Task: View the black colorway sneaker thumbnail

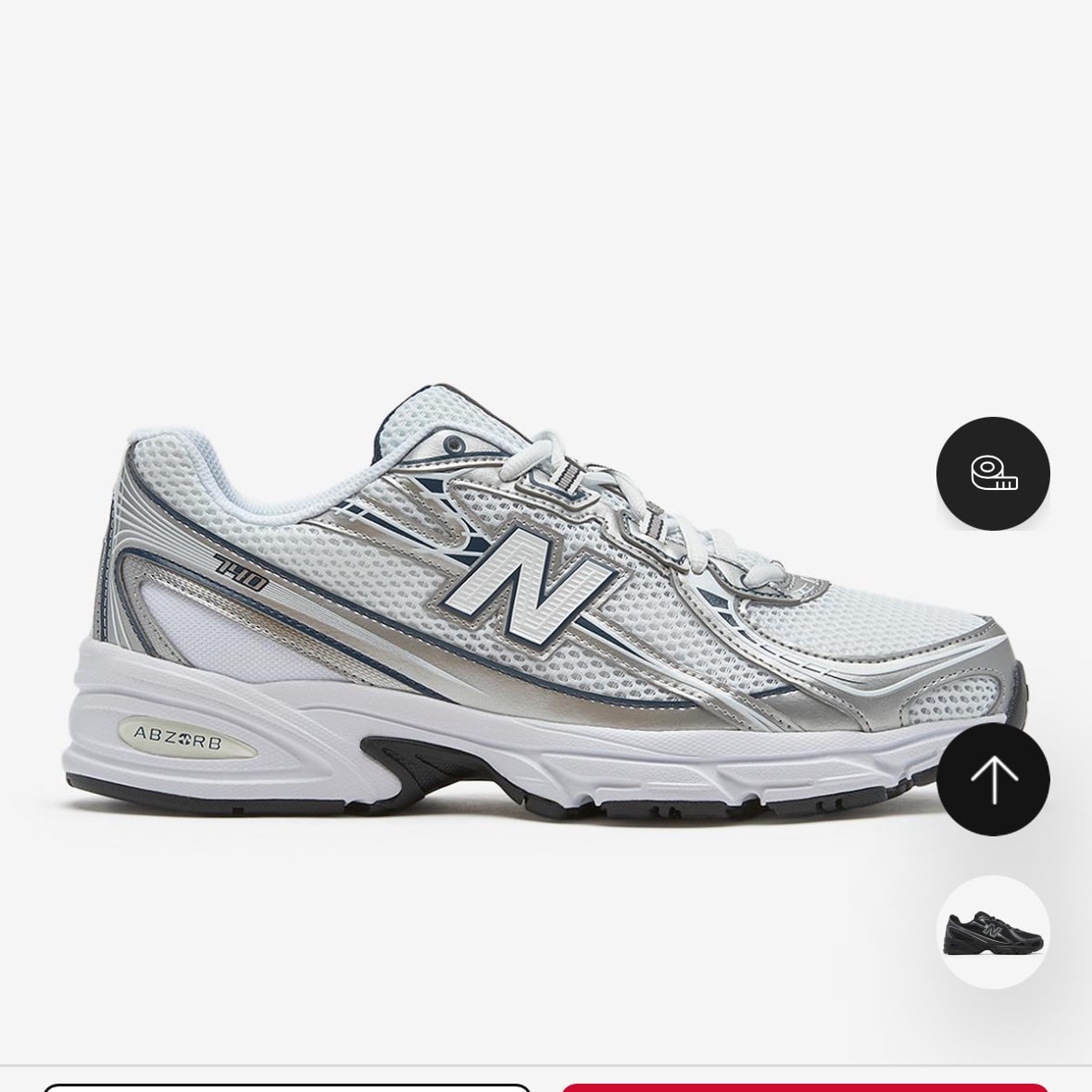Action: click(x=992, y=931)
